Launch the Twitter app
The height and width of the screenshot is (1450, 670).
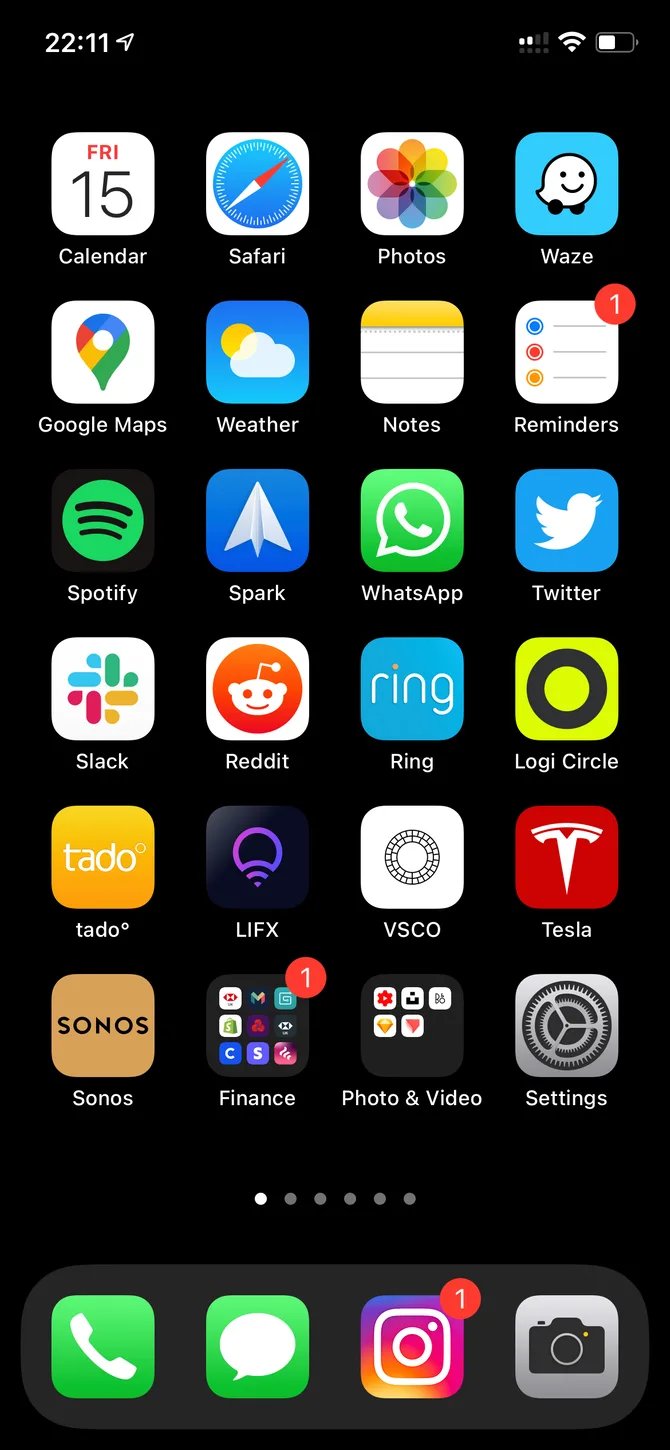pos(566,520)
